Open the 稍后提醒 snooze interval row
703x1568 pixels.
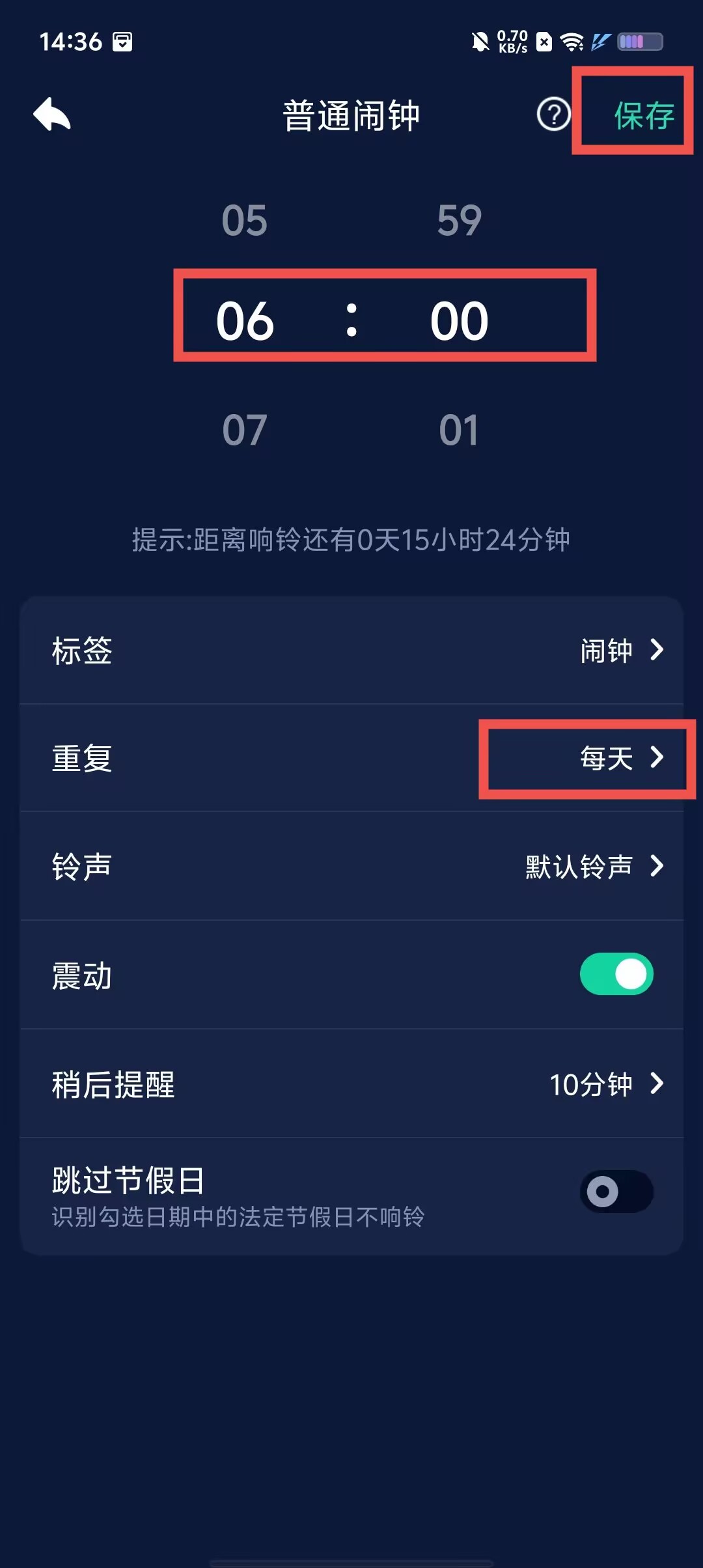351,1084
